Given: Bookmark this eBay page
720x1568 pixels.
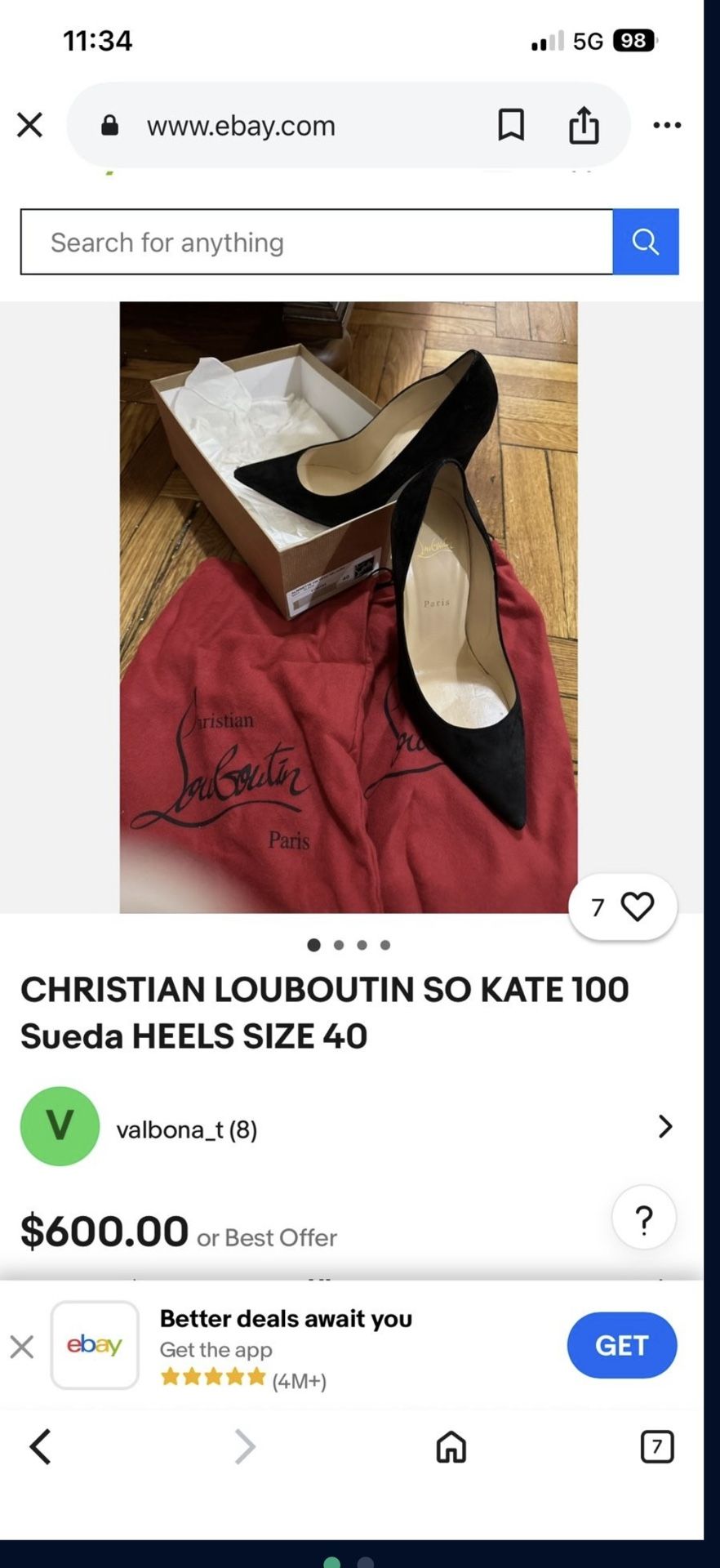Looking at the screenshot, I should [x=511, y=125].
